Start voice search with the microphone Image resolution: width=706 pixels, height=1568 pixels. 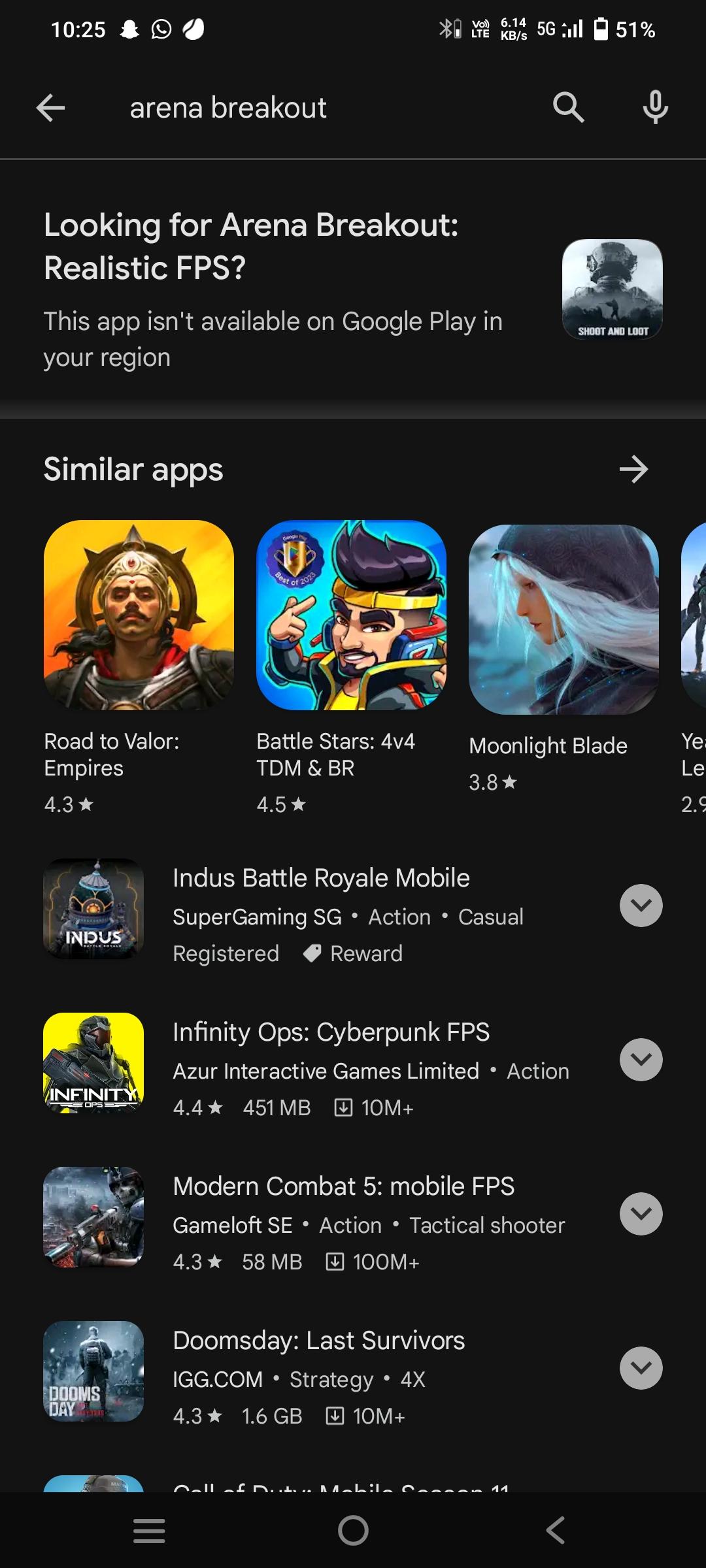point(655,108)
